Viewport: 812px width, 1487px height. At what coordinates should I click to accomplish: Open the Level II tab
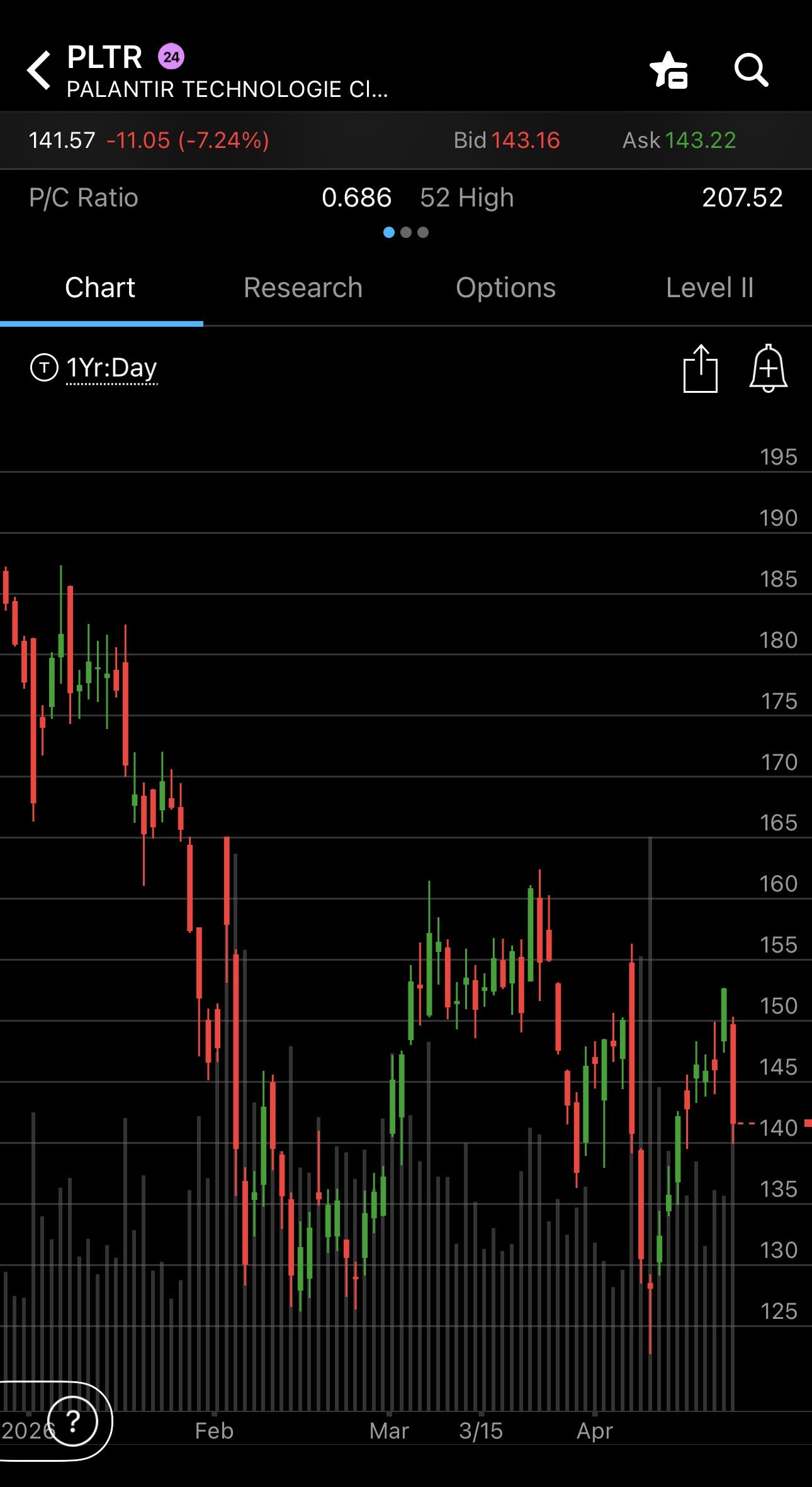click(x=709, y=288)
